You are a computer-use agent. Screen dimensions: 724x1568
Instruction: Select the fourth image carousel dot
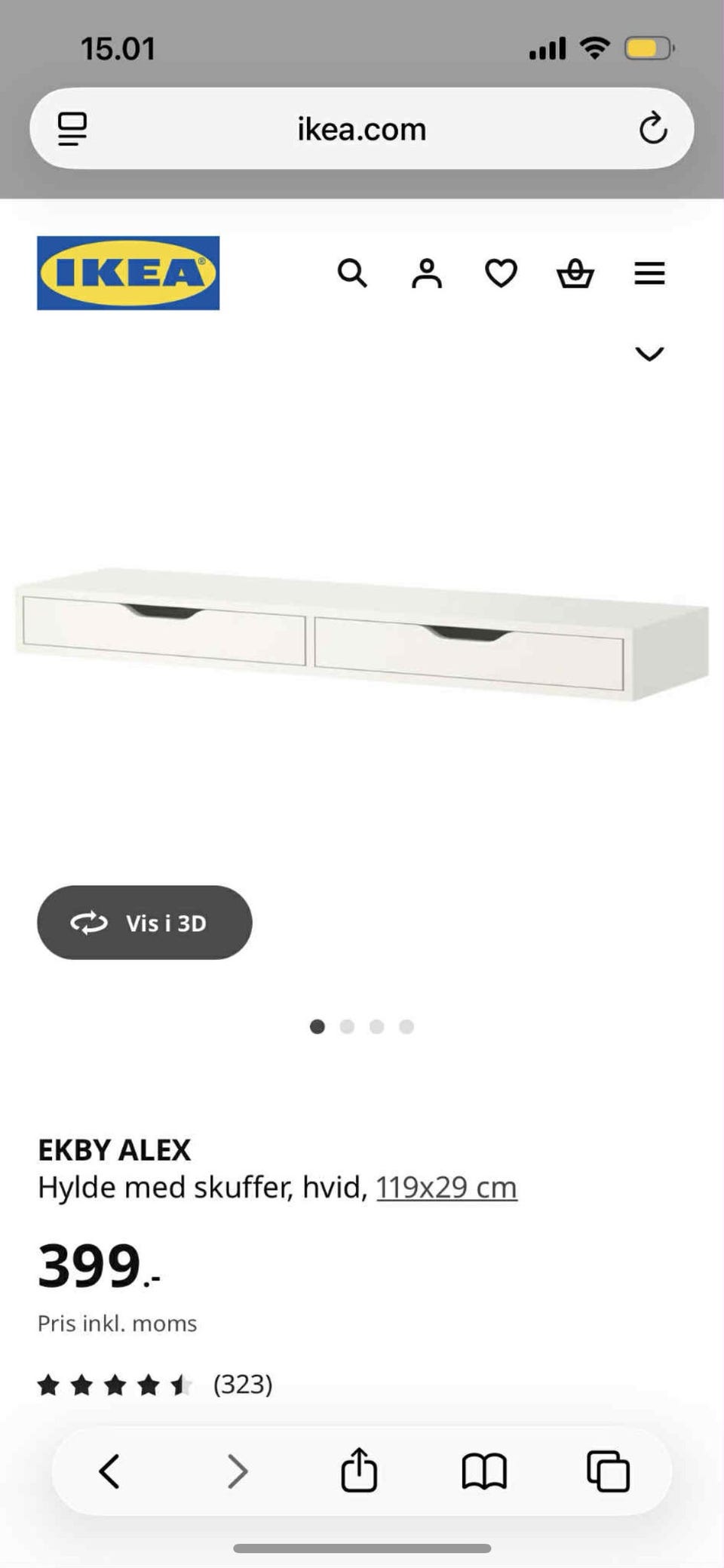pyautogui.click(x=406, y=1026)
